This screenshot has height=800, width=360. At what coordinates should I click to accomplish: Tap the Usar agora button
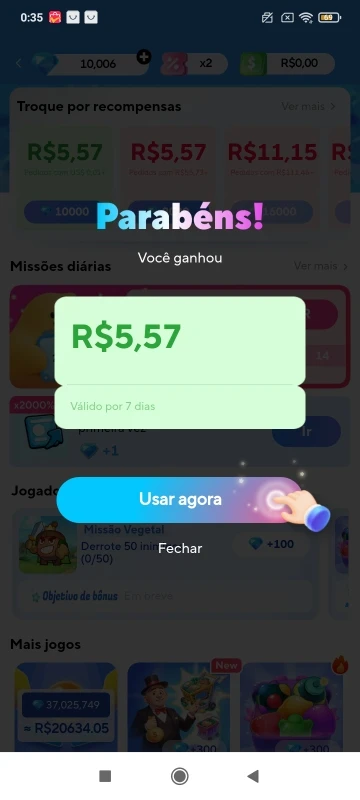point(179,499)
